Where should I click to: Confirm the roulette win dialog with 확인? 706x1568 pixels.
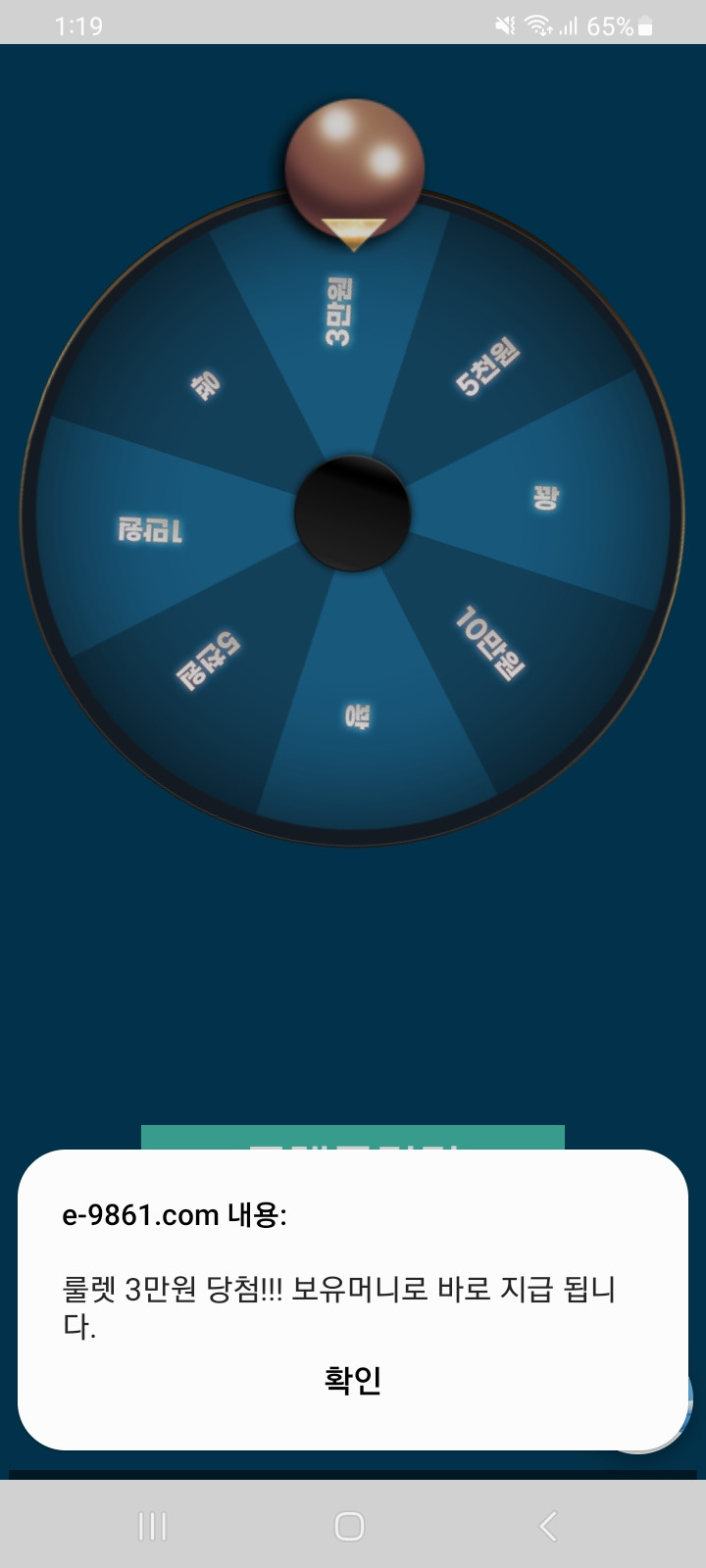tap(352, 1380)
